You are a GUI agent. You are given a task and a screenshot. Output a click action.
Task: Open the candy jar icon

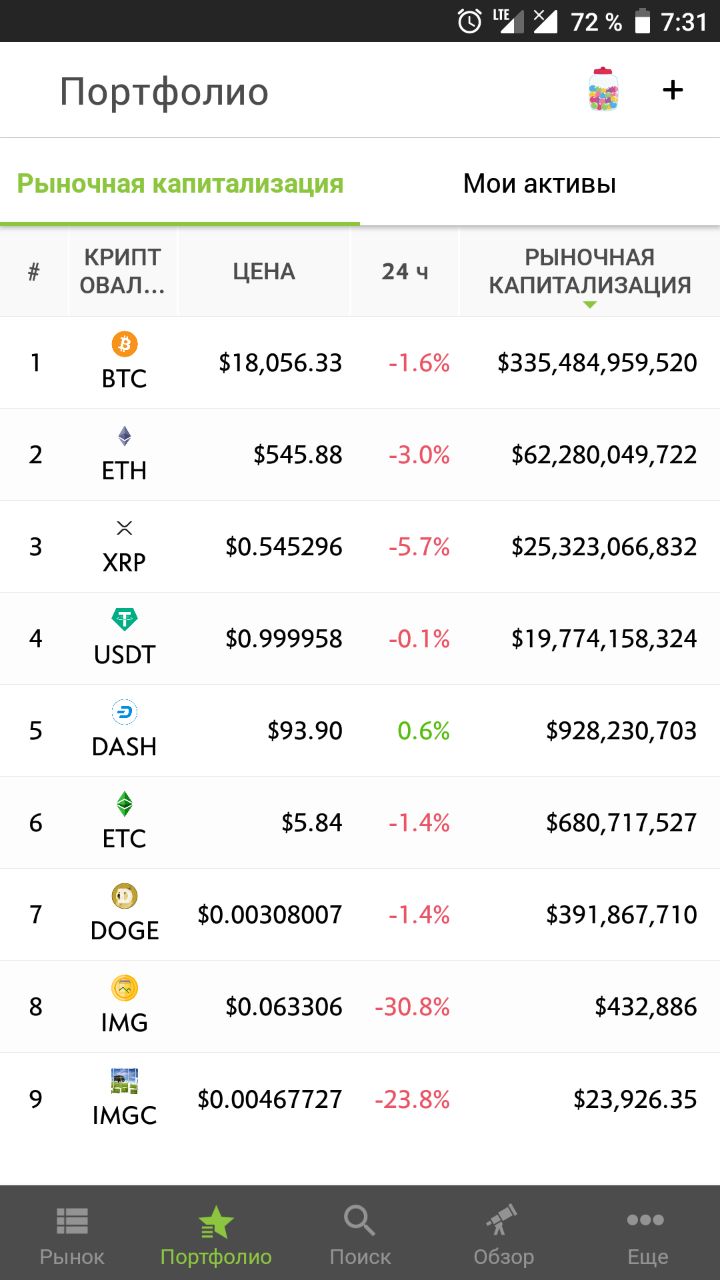pyautogui.click(x=603, y=90)
